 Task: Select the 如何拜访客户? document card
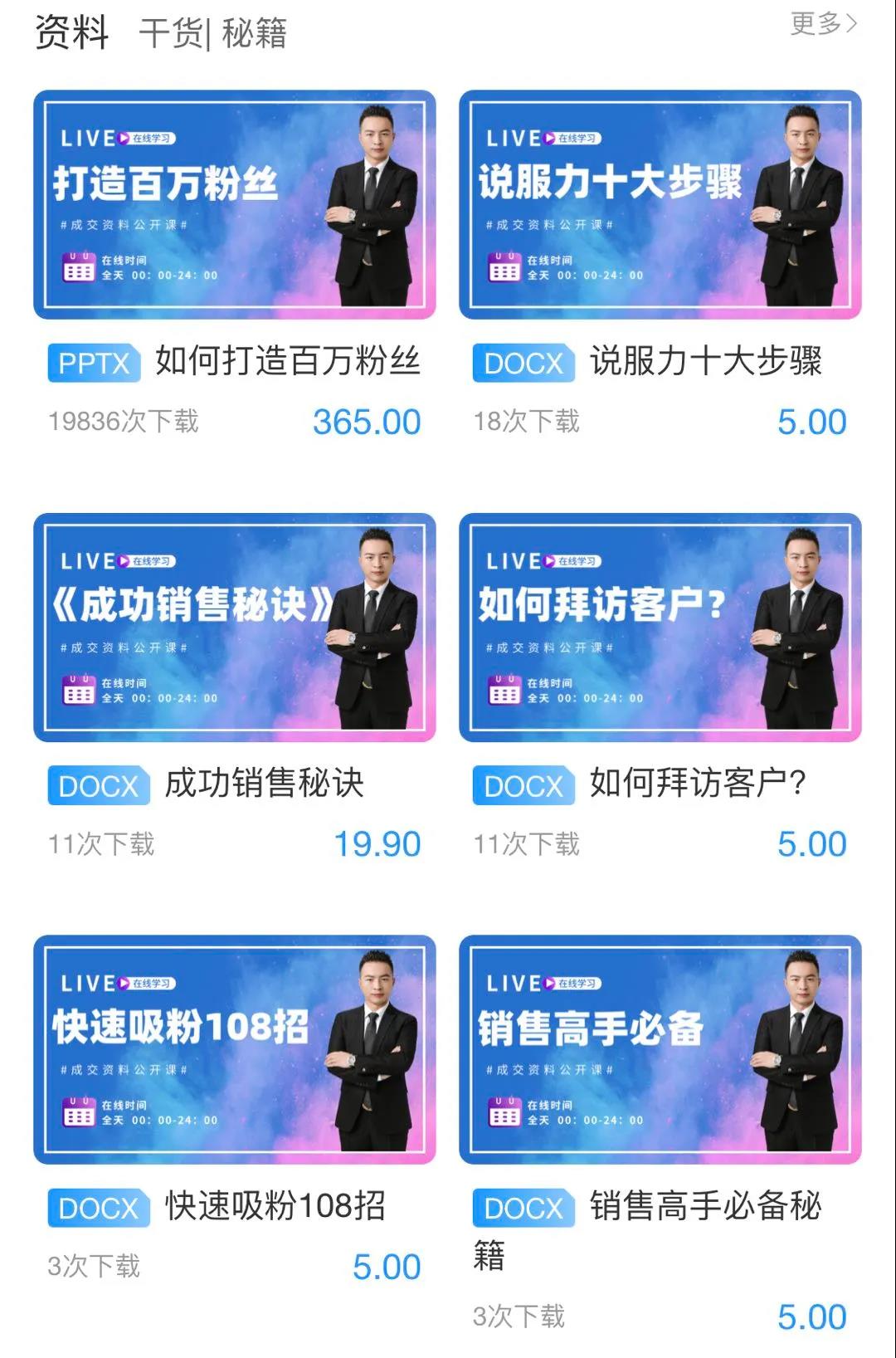[x=660, y=628]
